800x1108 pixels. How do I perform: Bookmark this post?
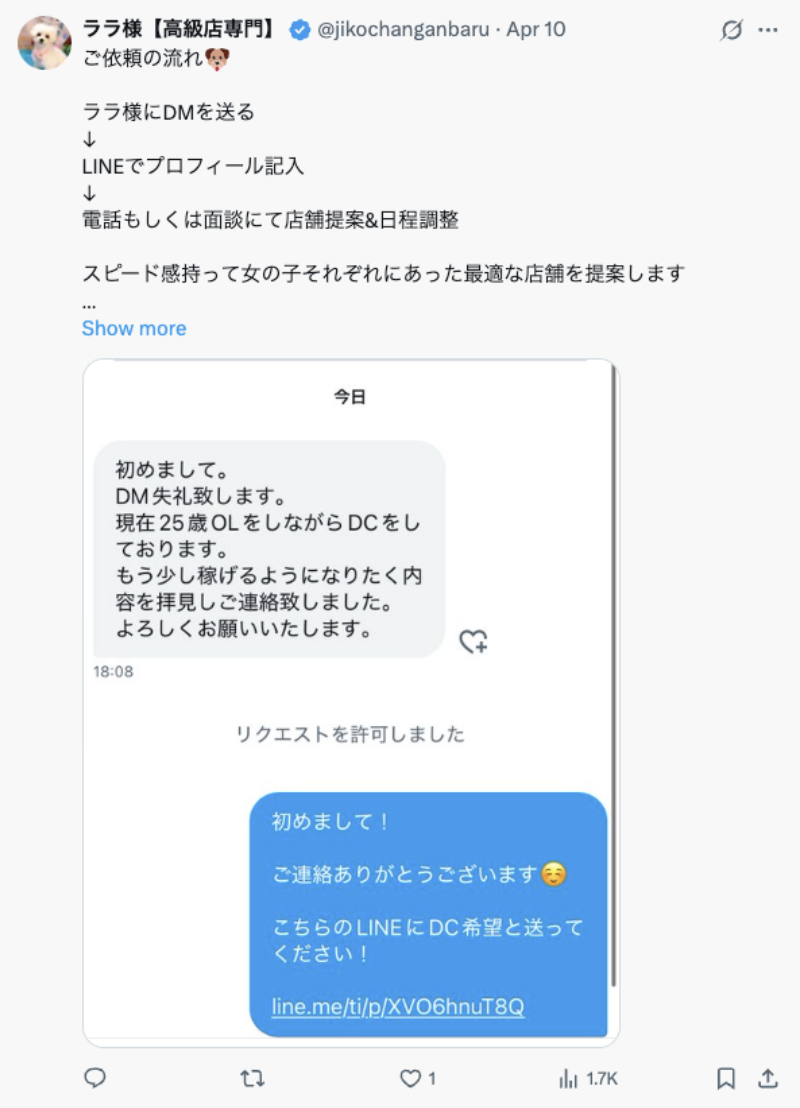pos(727,1078)
